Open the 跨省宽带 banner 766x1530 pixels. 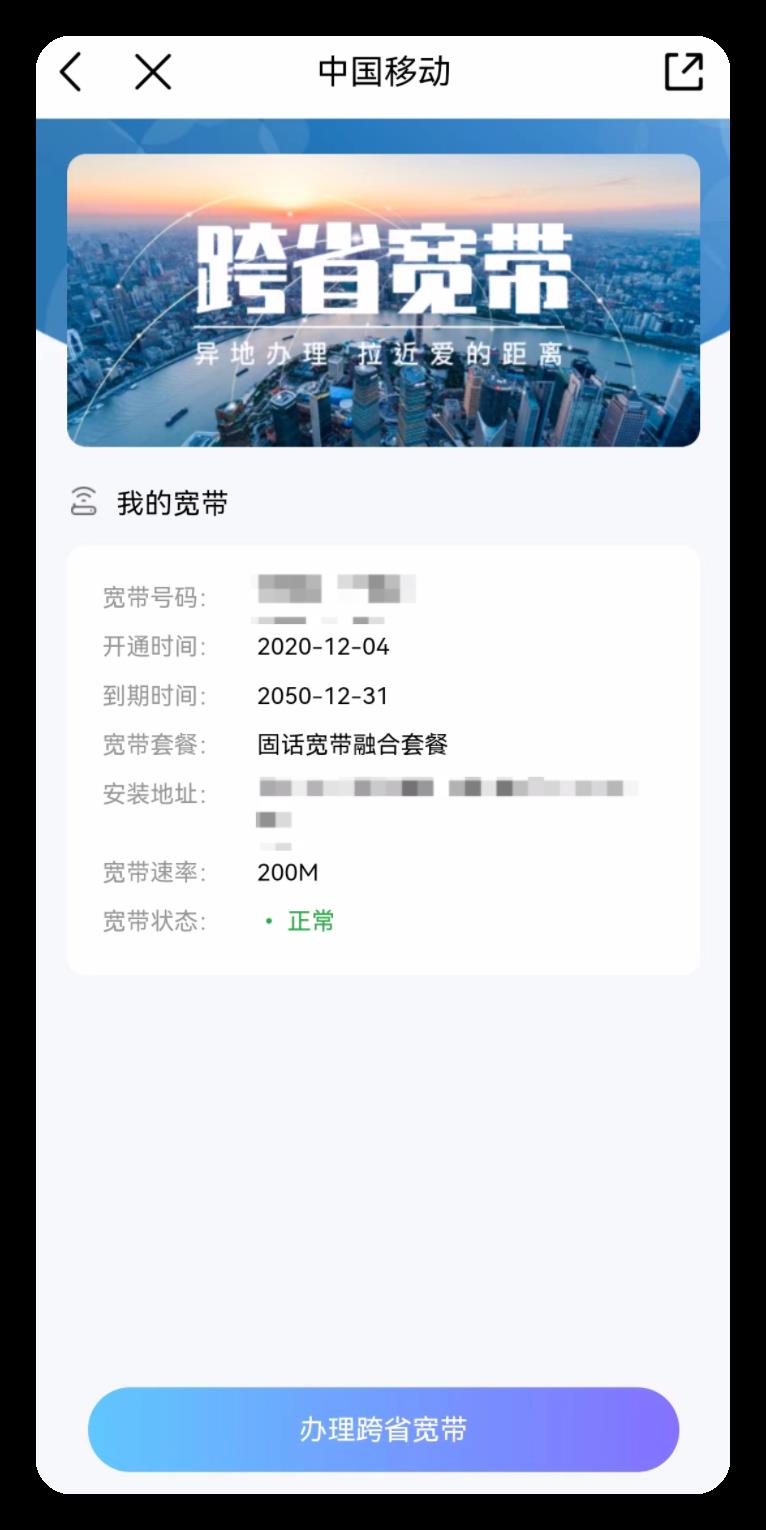tap(383, 300)
